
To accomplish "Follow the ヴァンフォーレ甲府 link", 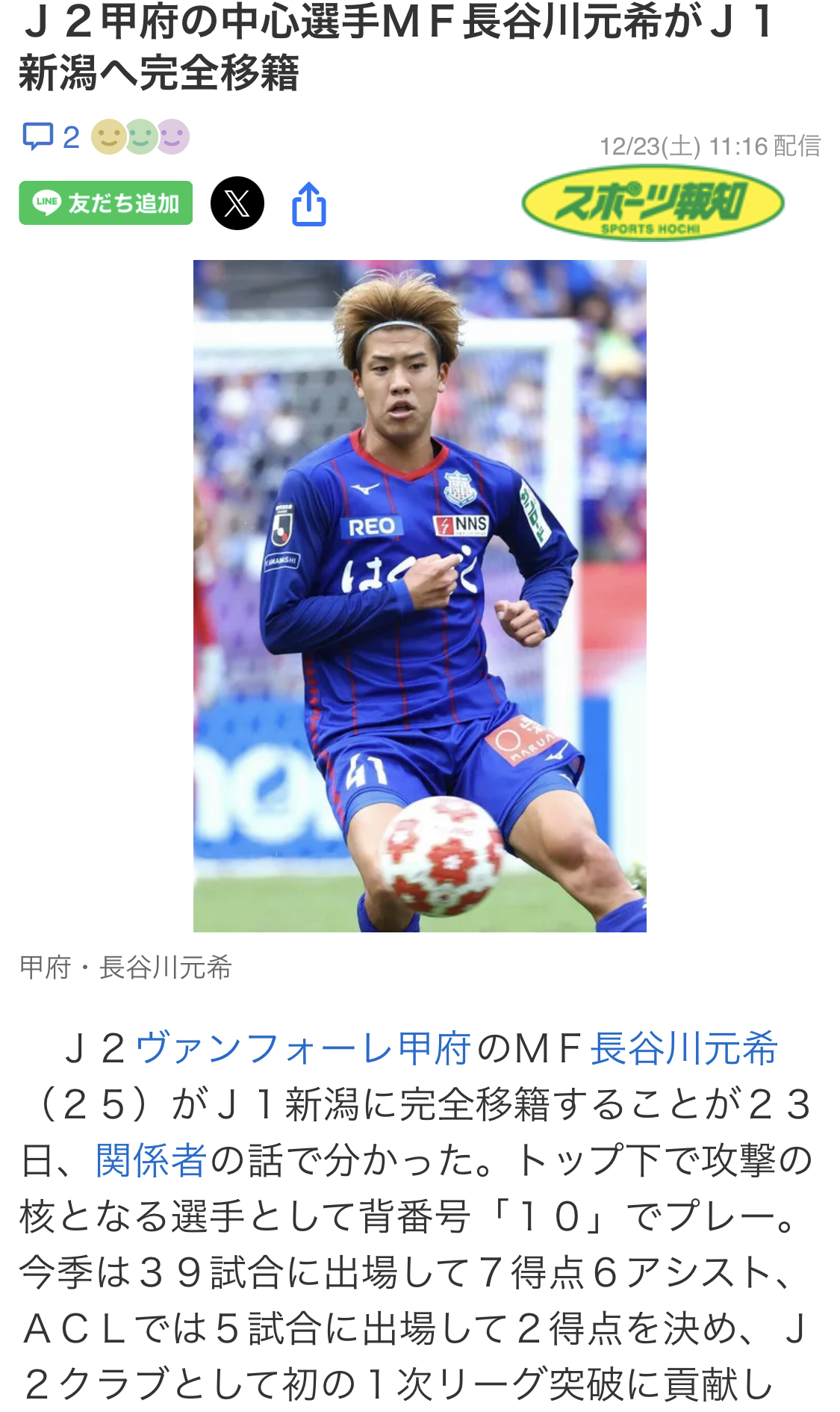I will (x=303, y=1048).
